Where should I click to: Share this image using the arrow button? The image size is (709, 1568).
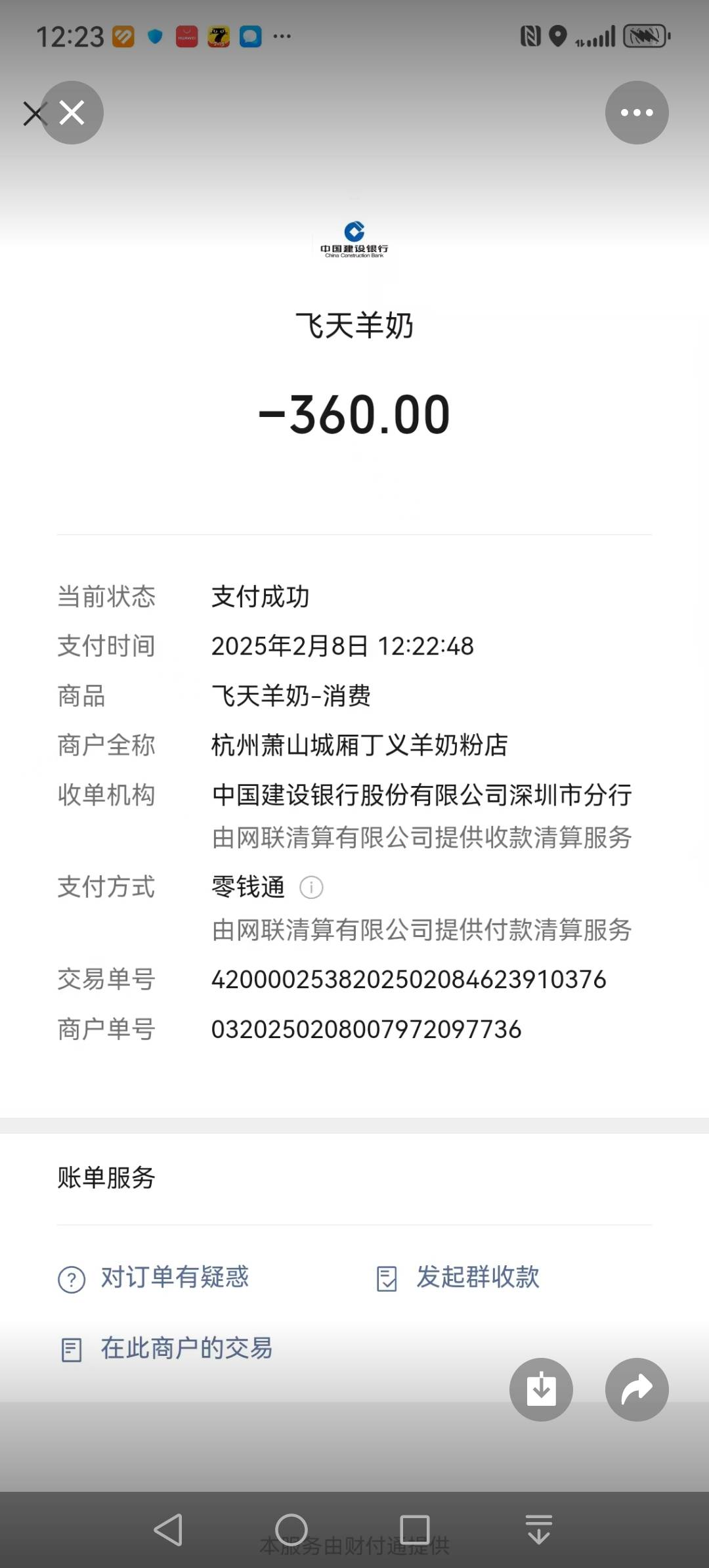point(636,1389)
